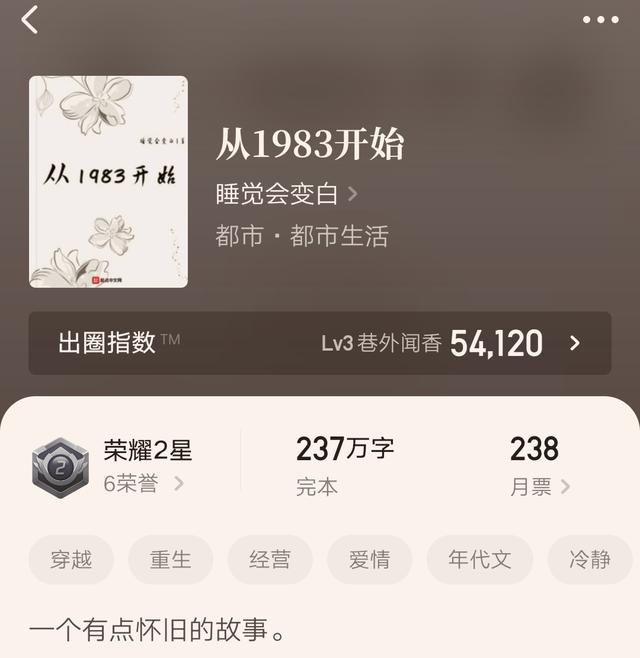This screenshot has height=658, width=640.
Task: Open the three-dot overflow menu
Action: tap(600, 20)
